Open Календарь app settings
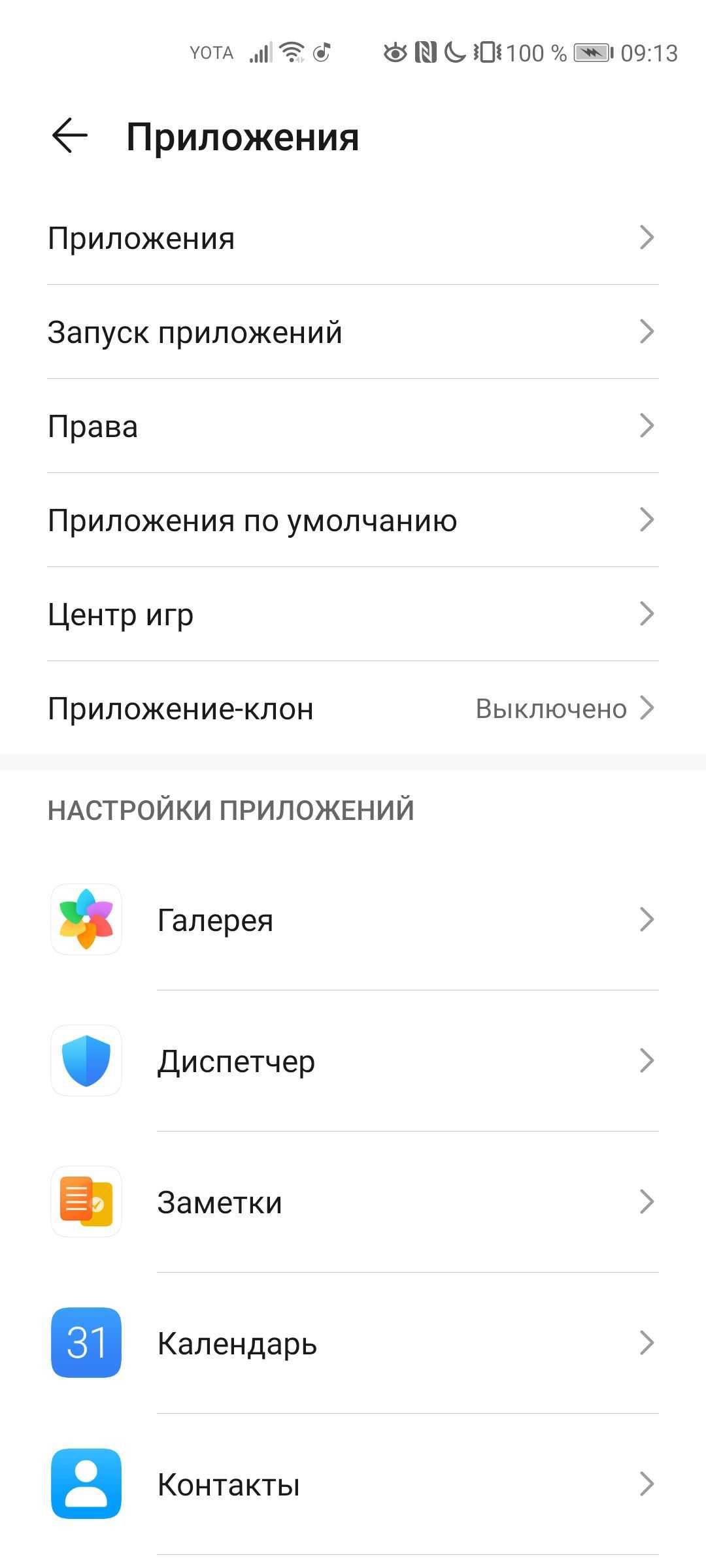This screenshot has height=1568, width=706. coord(353,1343)
